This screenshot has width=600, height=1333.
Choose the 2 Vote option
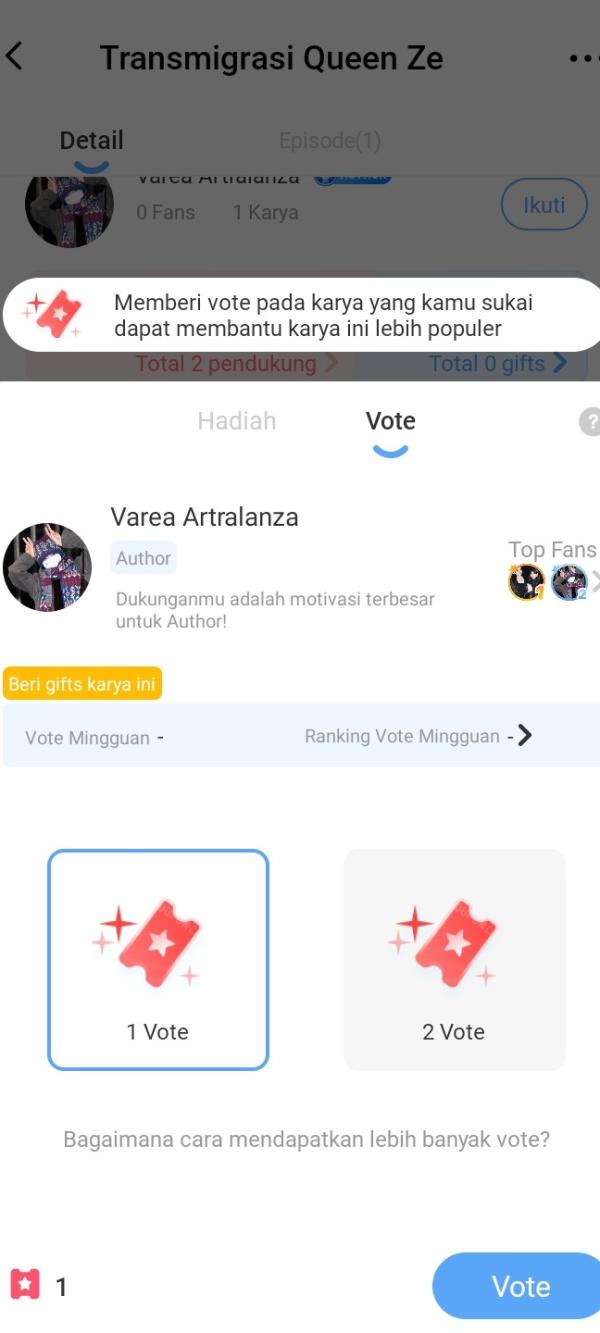[x=454, y=960]
